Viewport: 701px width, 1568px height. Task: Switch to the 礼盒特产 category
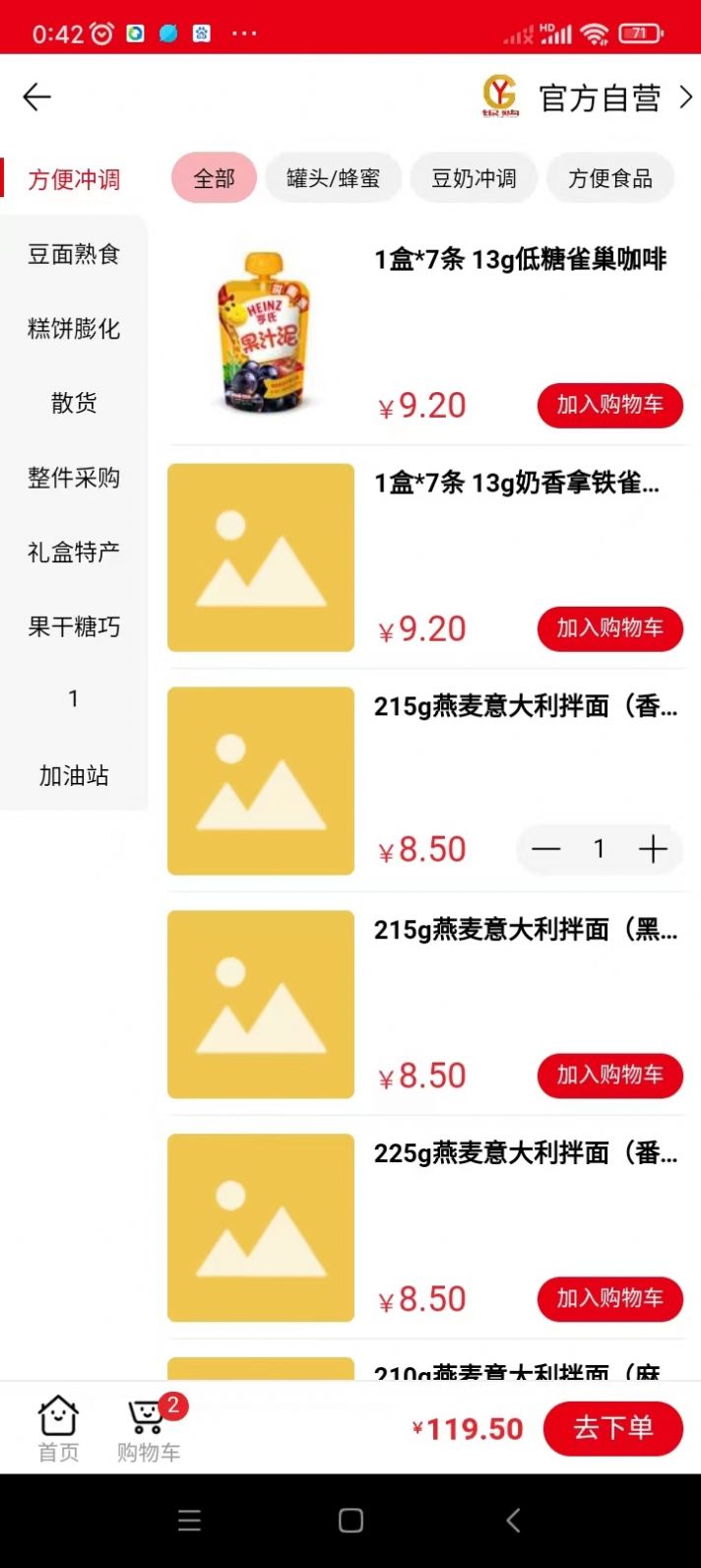[74, 552]
